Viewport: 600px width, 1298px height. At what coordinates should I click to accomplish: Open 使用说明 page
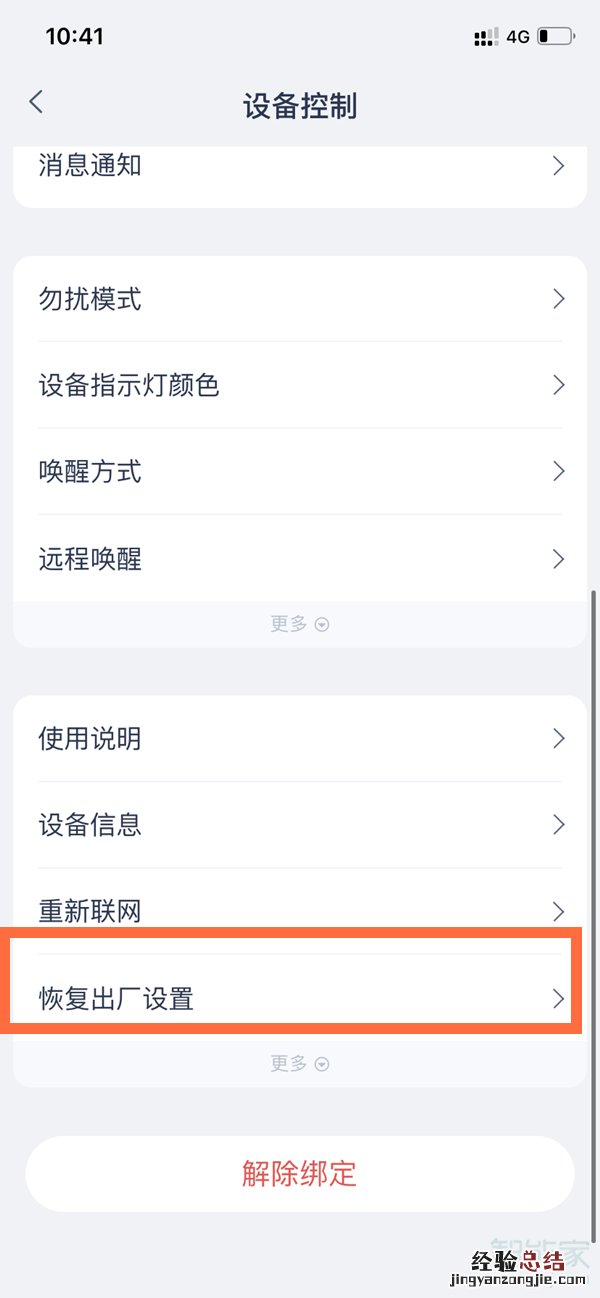coord(300,739)
